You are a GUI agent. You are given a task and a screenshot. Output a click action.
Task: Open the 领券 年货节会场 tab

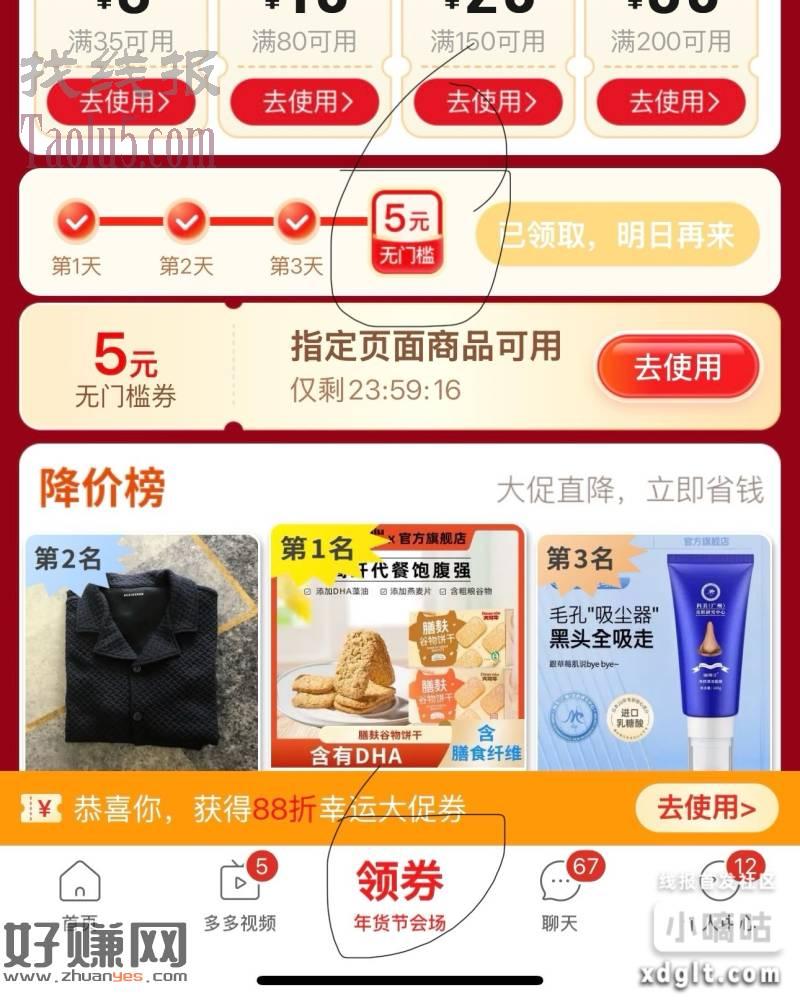click(399, 895)
